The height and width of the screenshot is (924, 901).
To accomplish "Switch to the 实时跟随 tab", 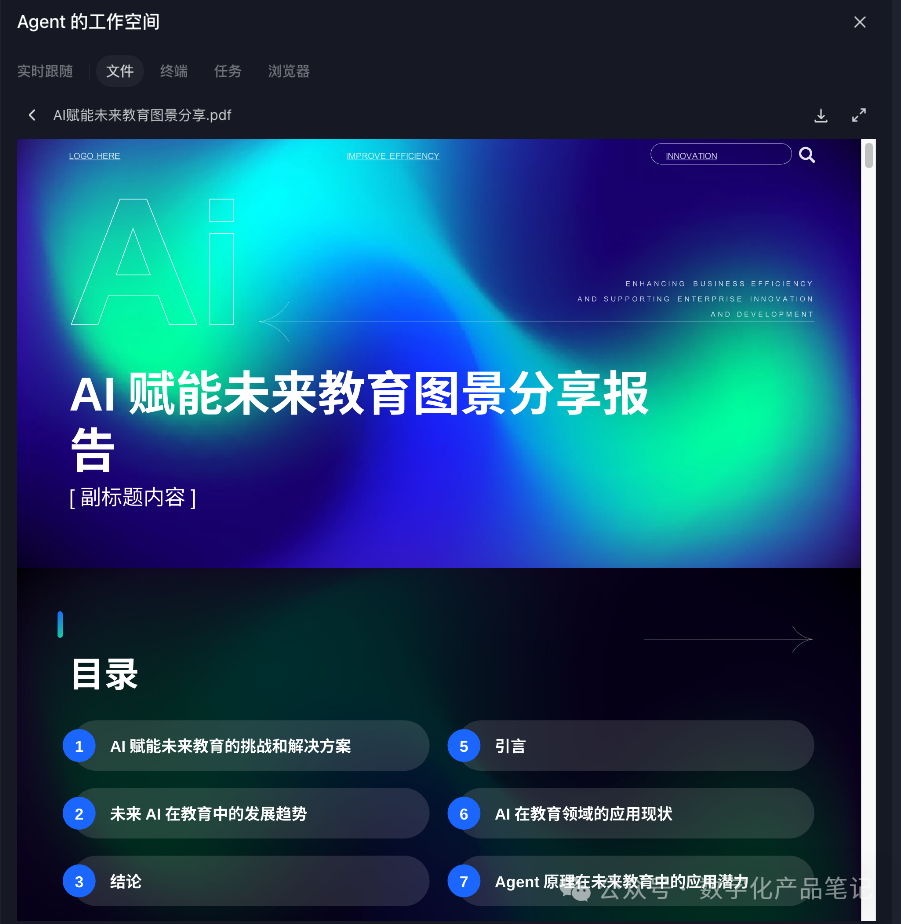I will [45, 71].
